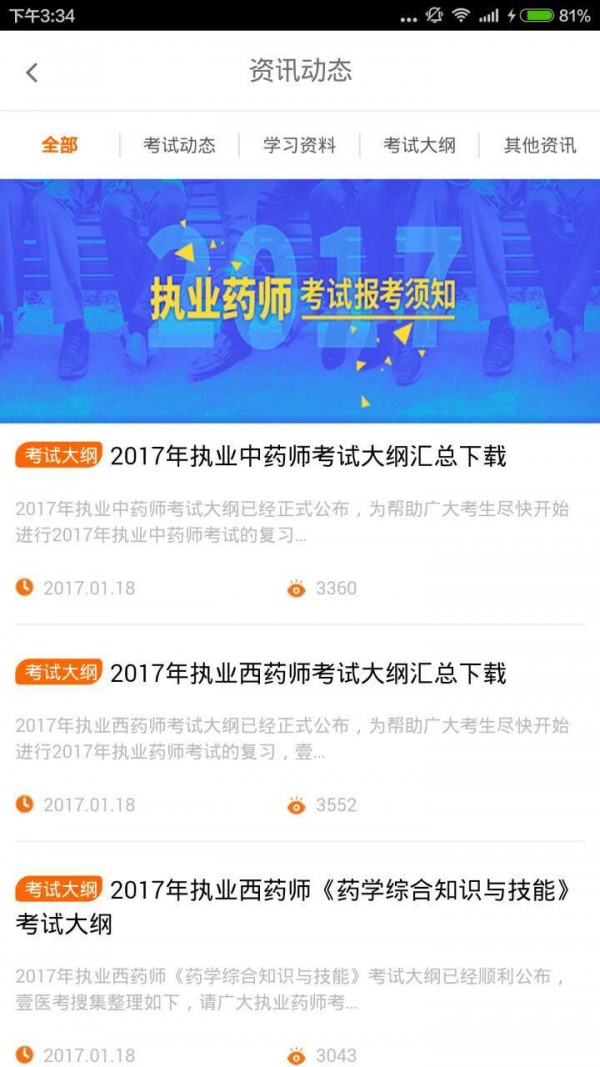
Task: Open the 执业药师考试报考须知 banner
Action: [x=300, y=300]
